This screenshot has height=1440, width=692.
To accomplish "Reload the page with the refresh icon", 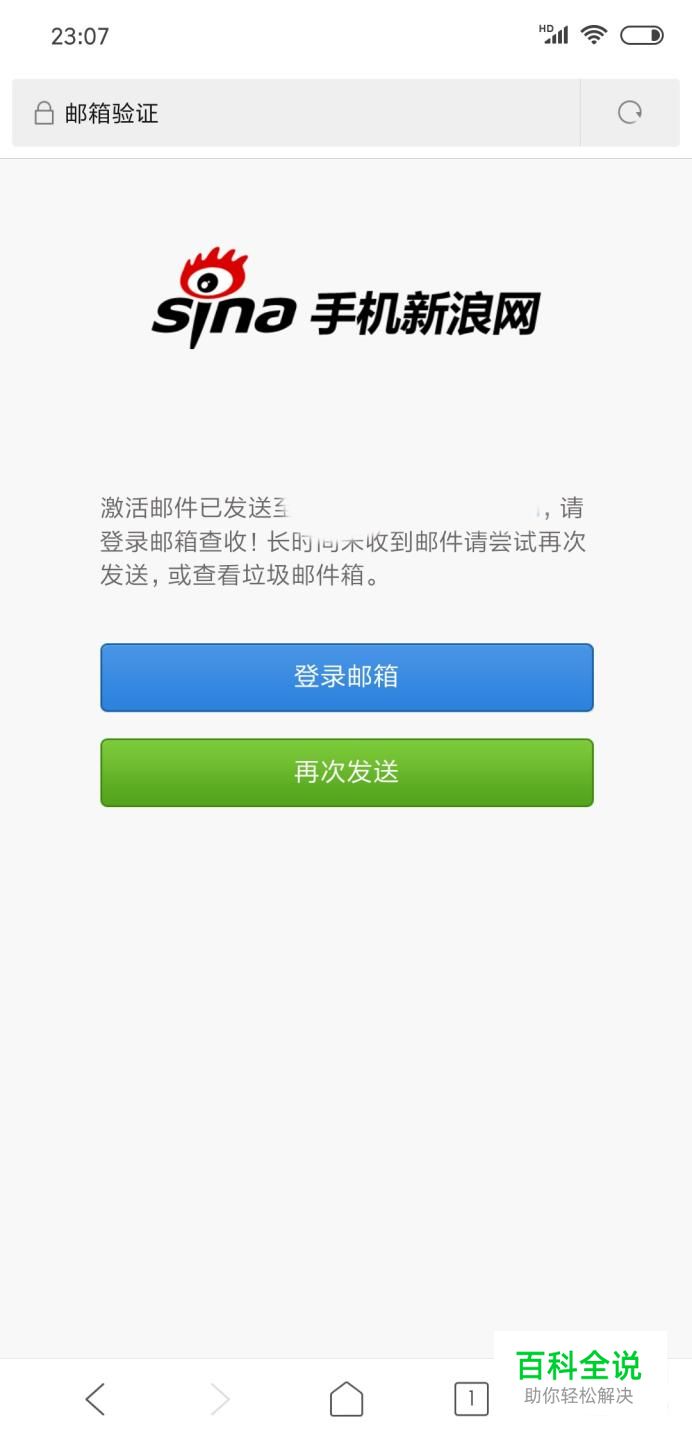I will (629, 113).
